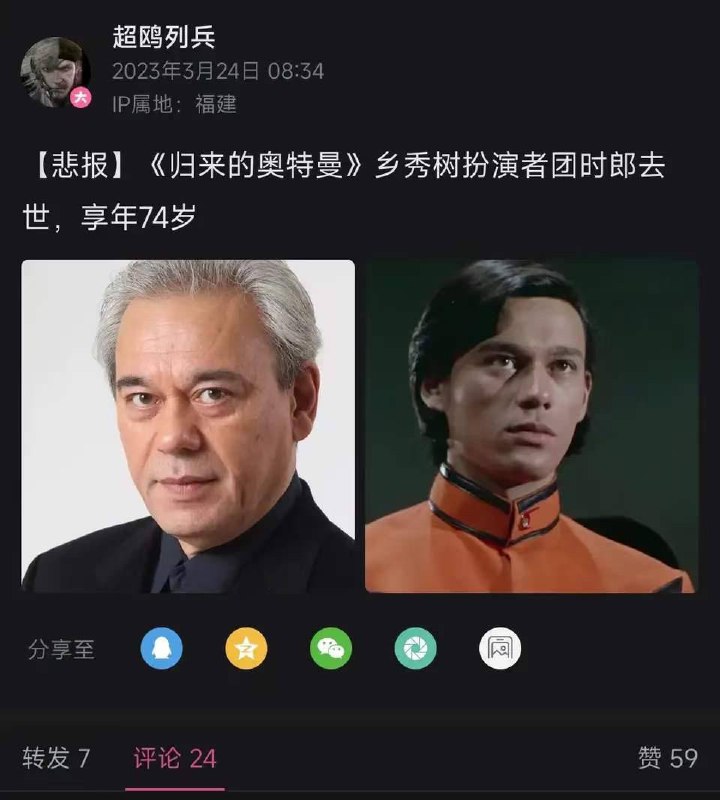This screenshot has height=800, width=720.
Task: Tap the WeChat green chat-bubble icon
Action: click(x=328, y=647)
